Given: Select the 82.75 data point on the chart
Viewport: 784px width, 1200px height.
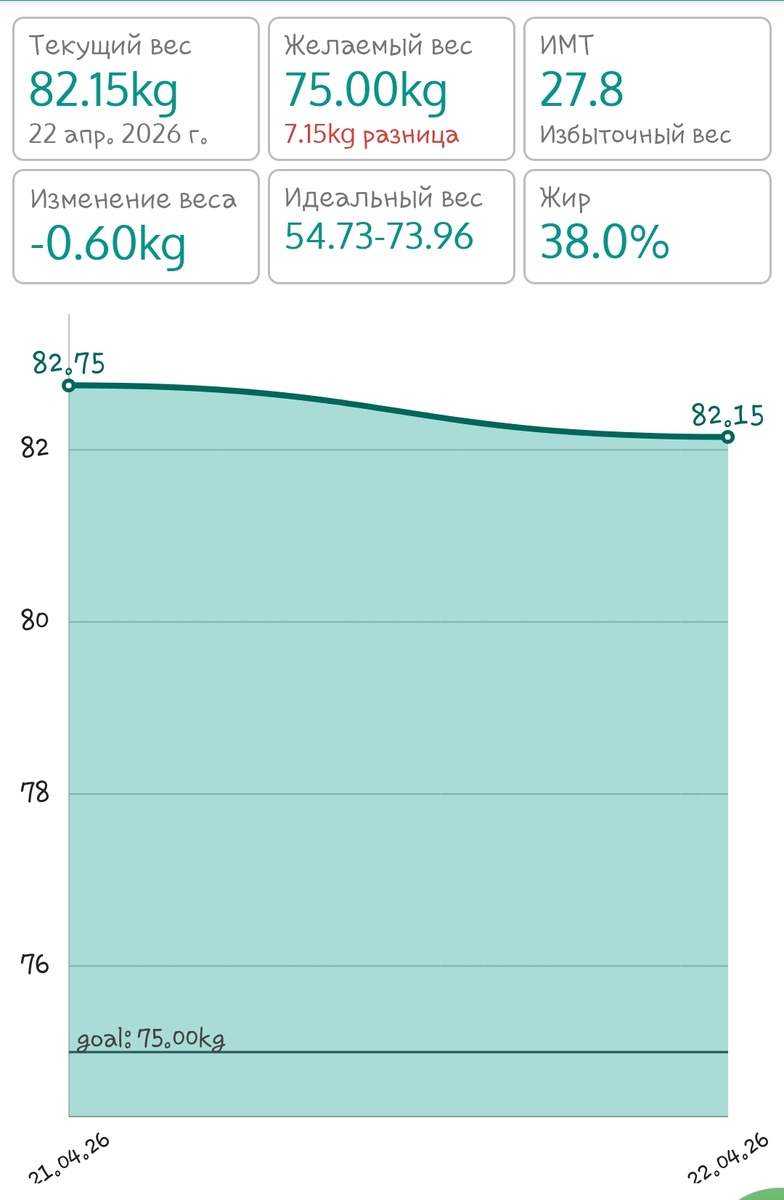Looking at the screenshot, I should point(69,385).
